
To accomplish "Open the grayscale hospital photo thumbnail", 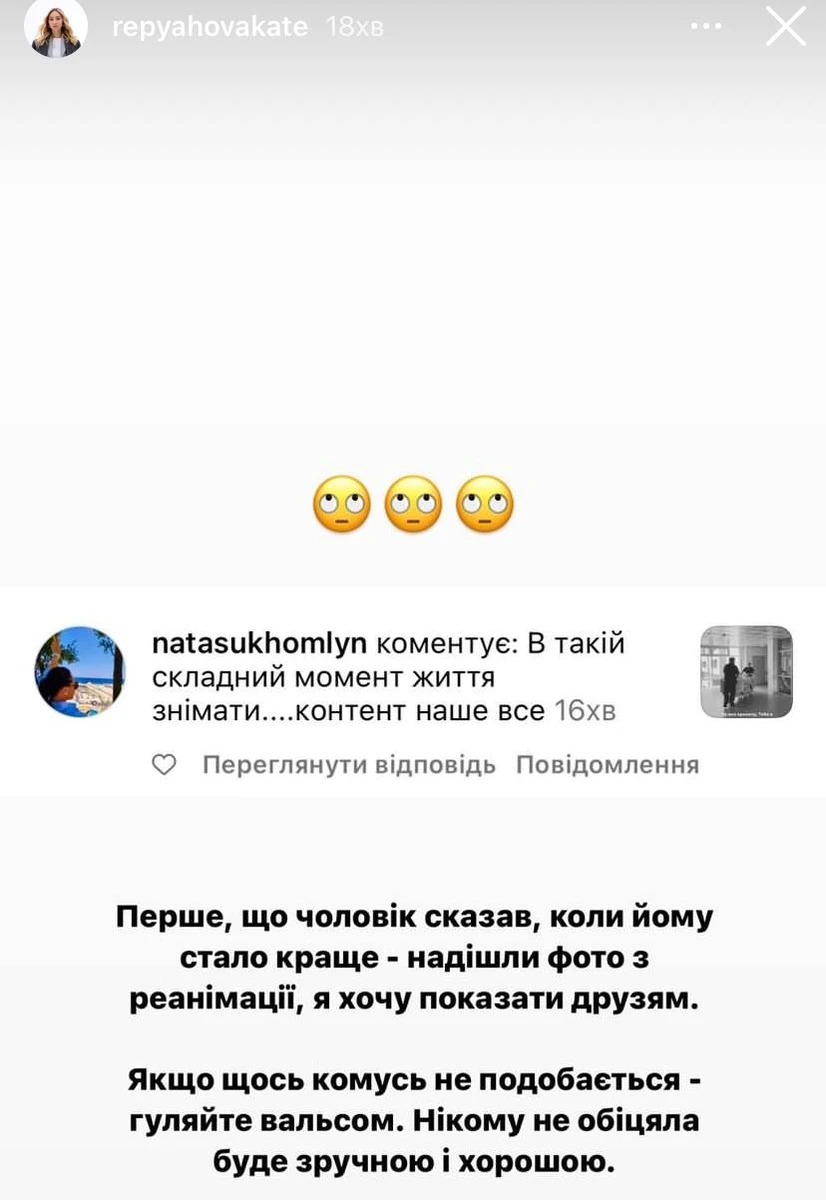I will 745,672.
